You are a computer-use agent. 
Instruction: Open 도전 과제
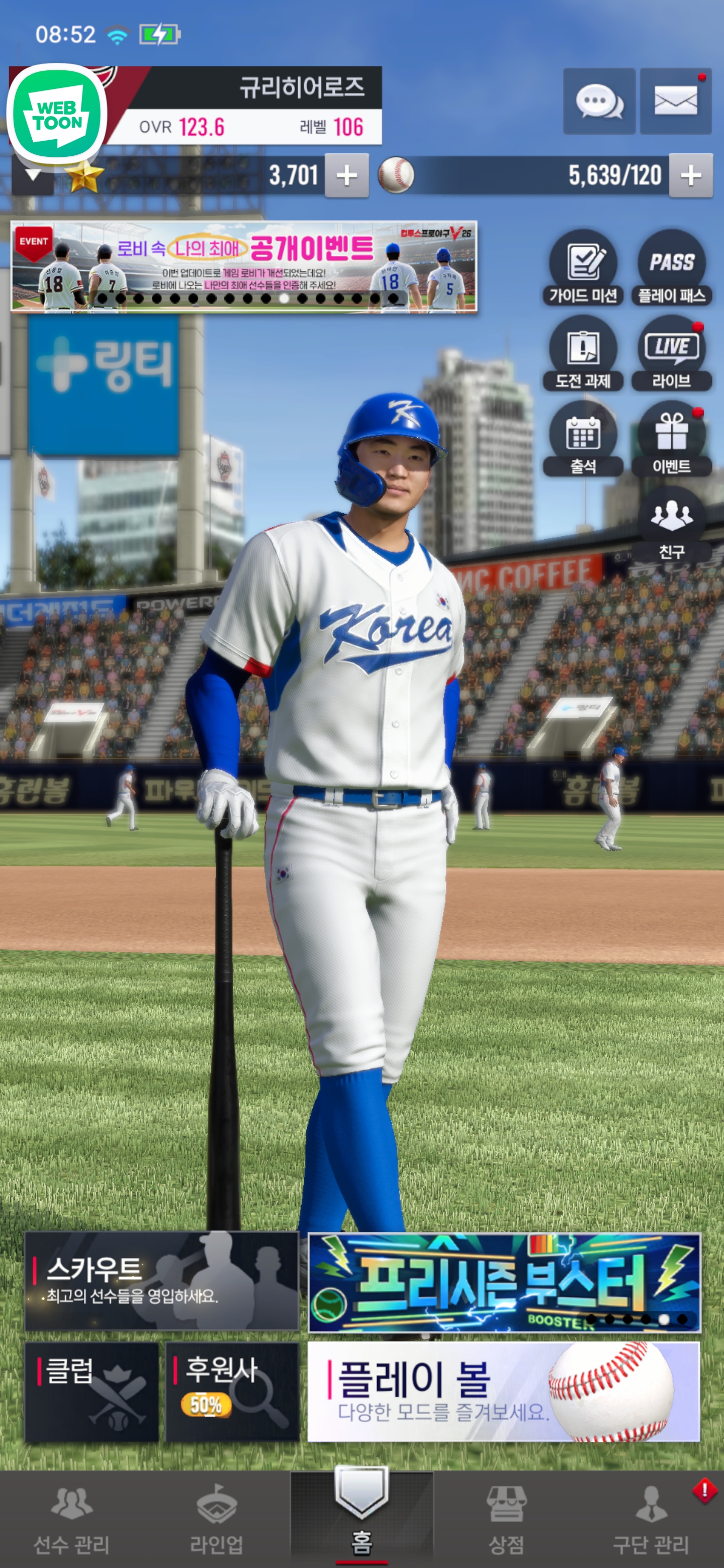coord(583,353)
